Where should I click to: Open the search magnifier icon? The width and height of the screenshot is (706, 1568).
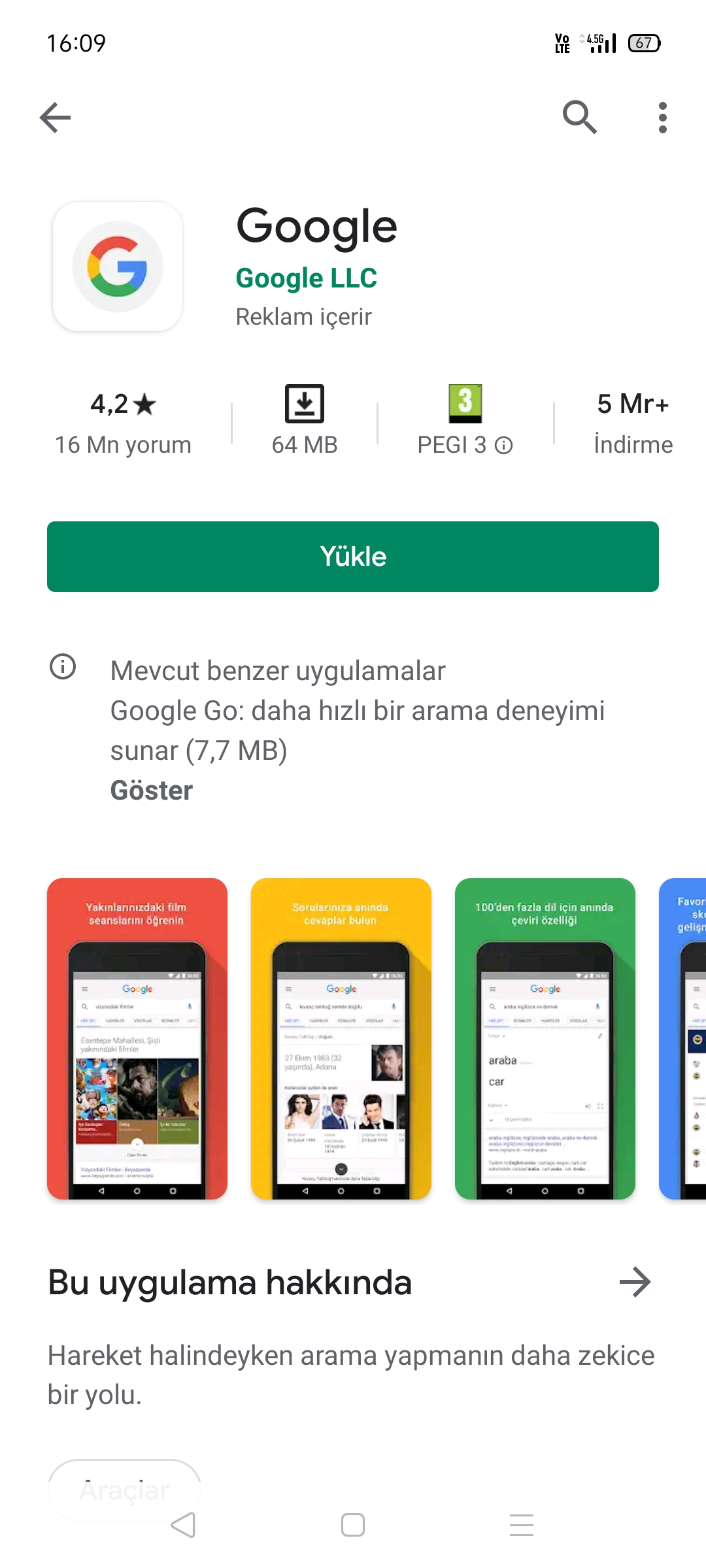coord(580,118)
